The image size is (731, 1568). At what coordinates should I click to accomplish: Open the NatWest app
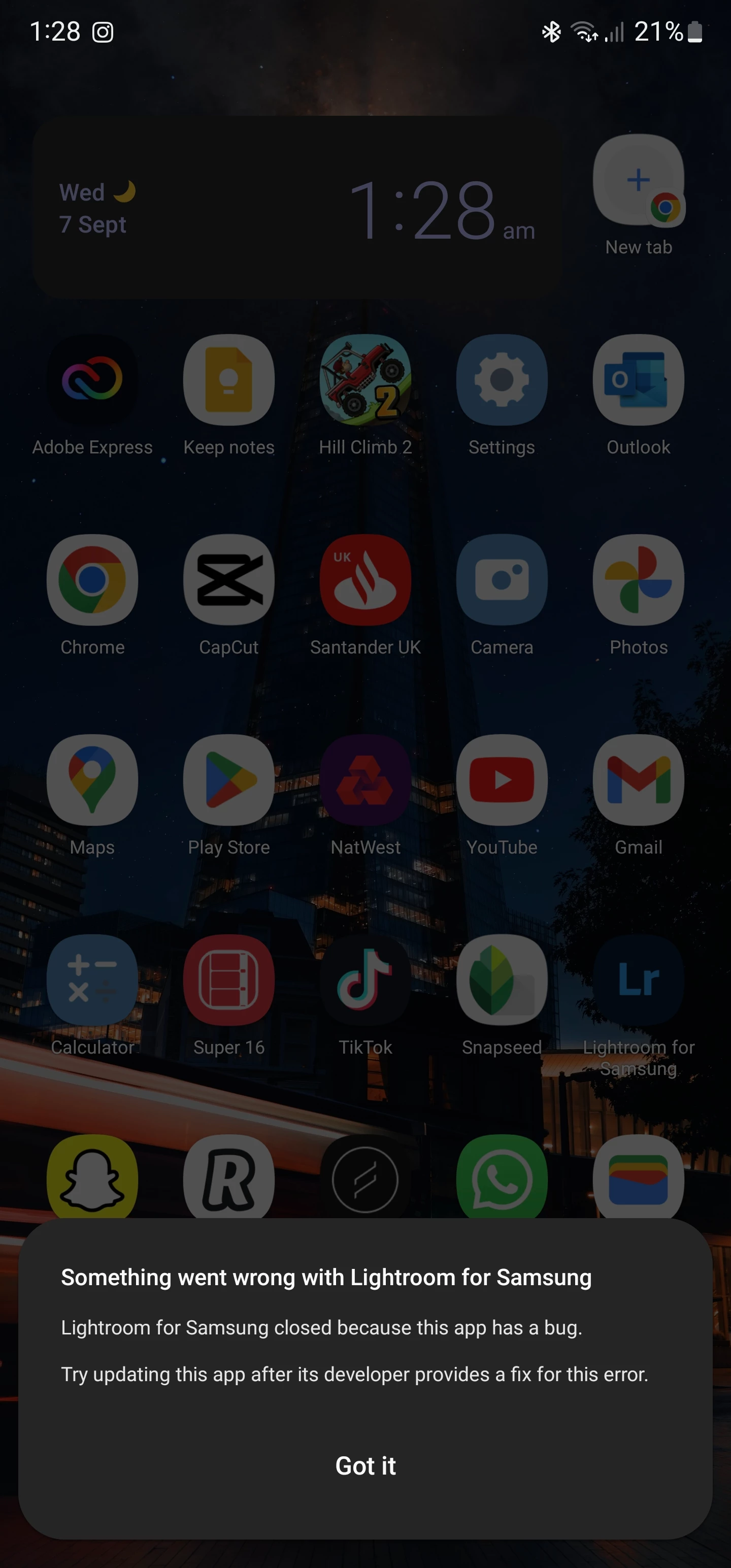pyautogui.click(x=365, y=780)
